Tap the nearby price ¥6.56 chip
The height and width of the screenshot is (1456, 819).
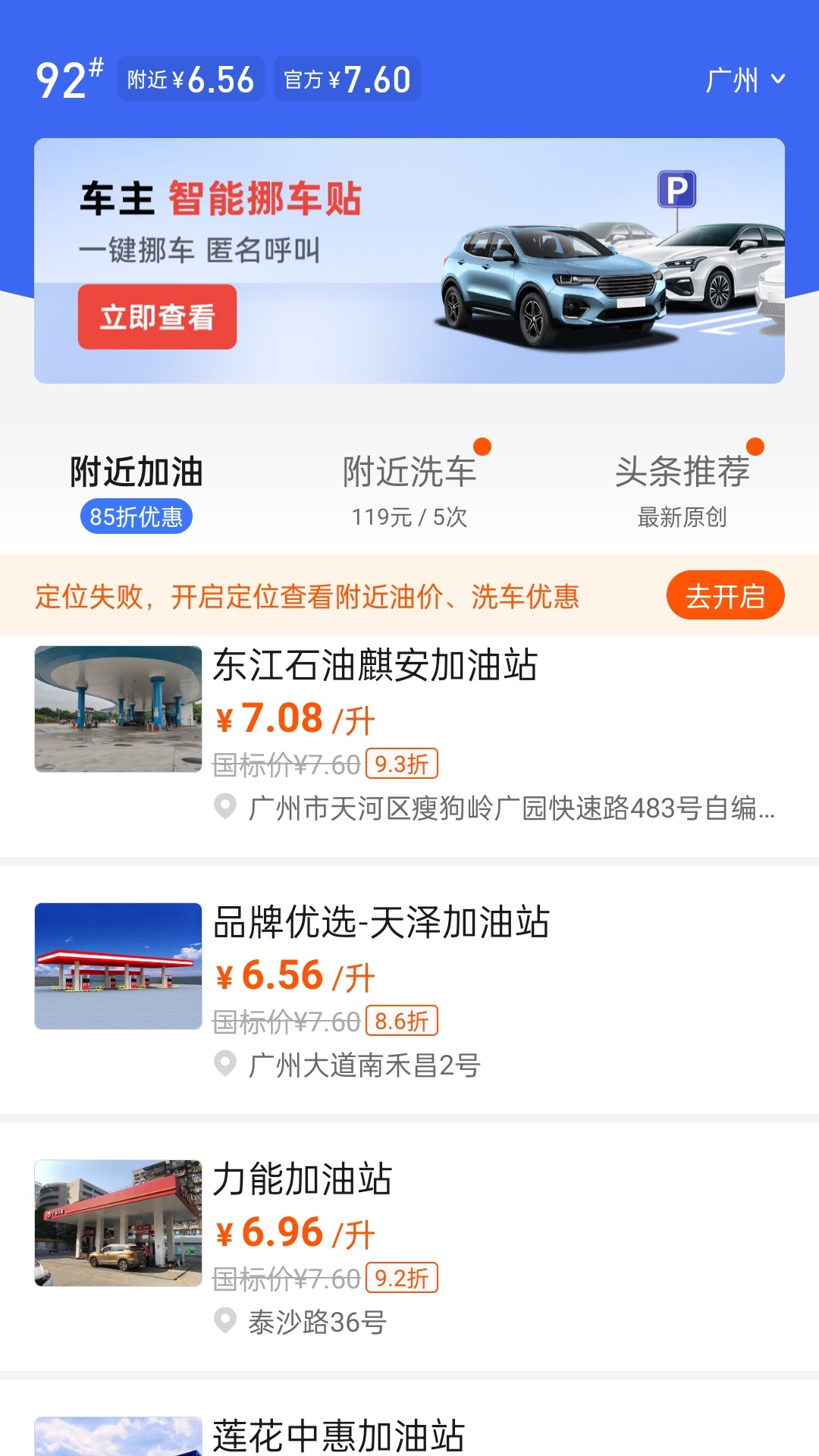[x=191, y=79]
